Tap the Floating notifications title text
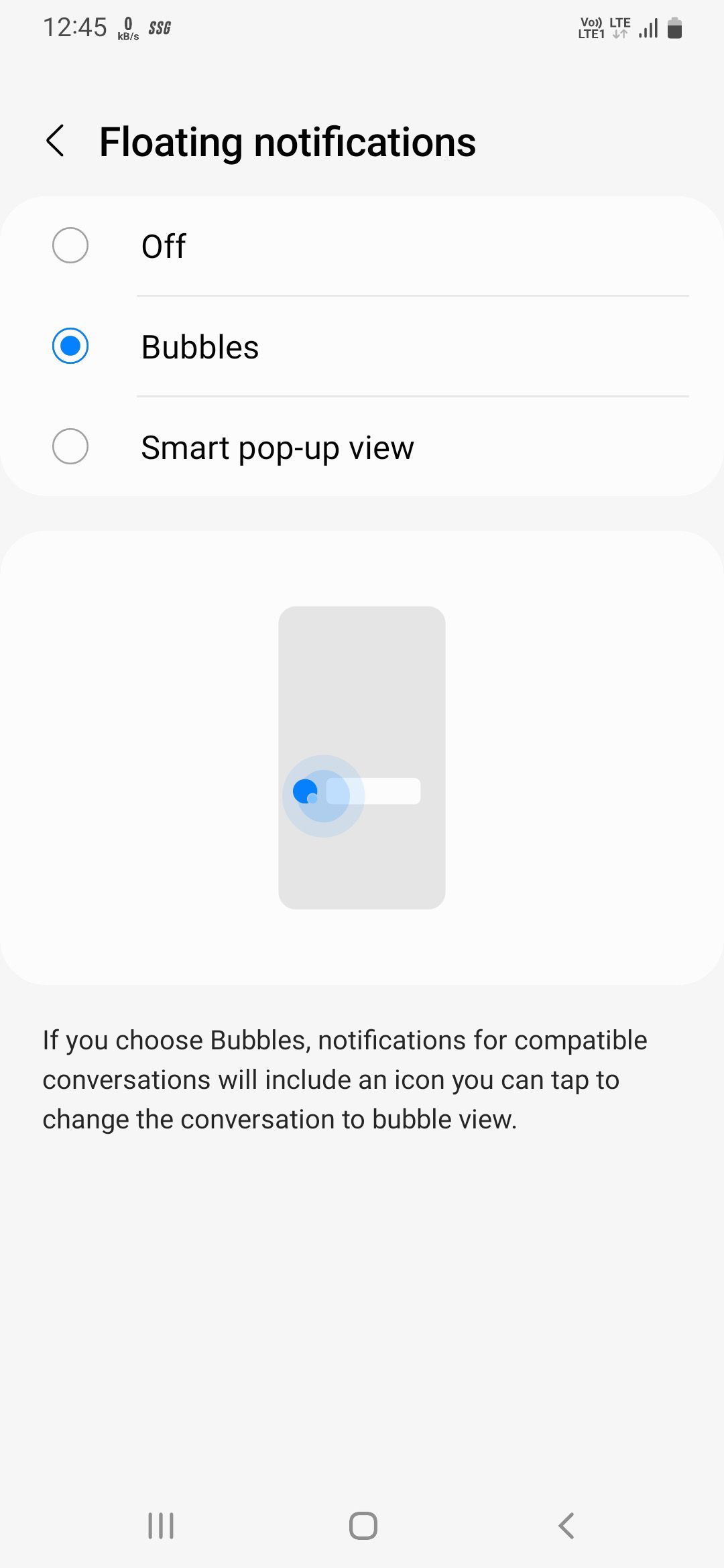724x1568 pixels. (287, 141)
